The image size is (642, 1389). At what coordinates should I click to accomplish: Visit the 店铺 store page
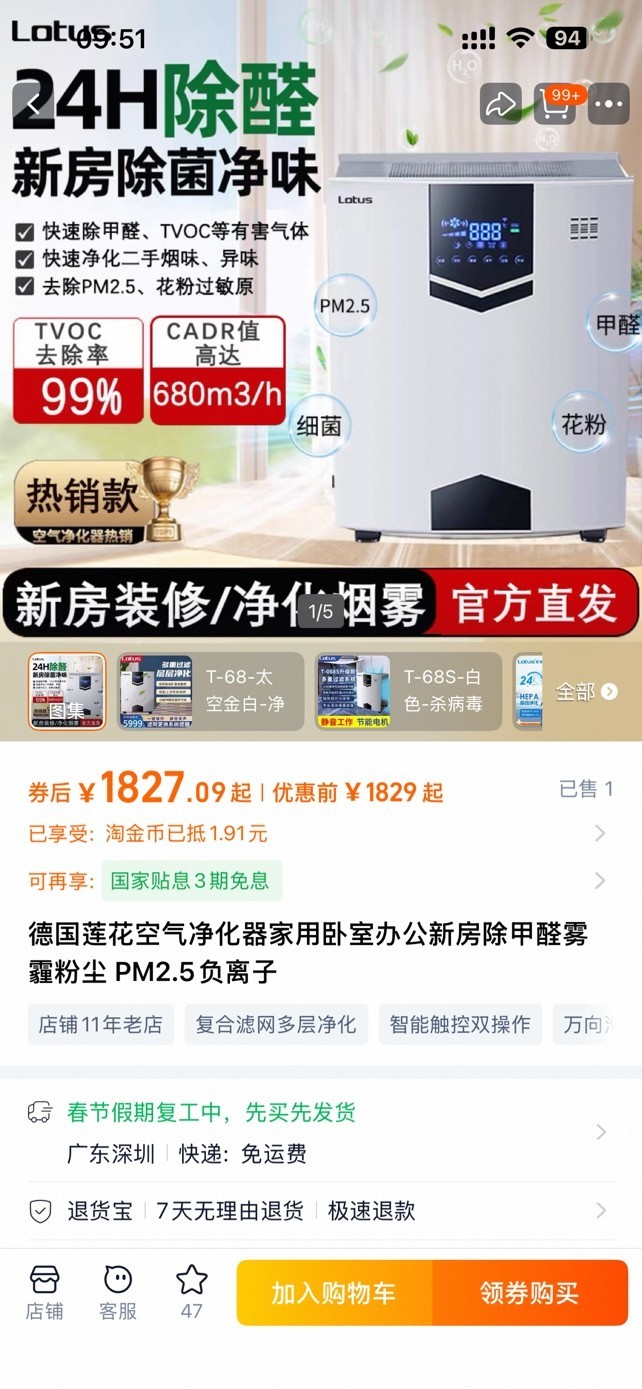pyautogui.click(x=44, y=1292)
